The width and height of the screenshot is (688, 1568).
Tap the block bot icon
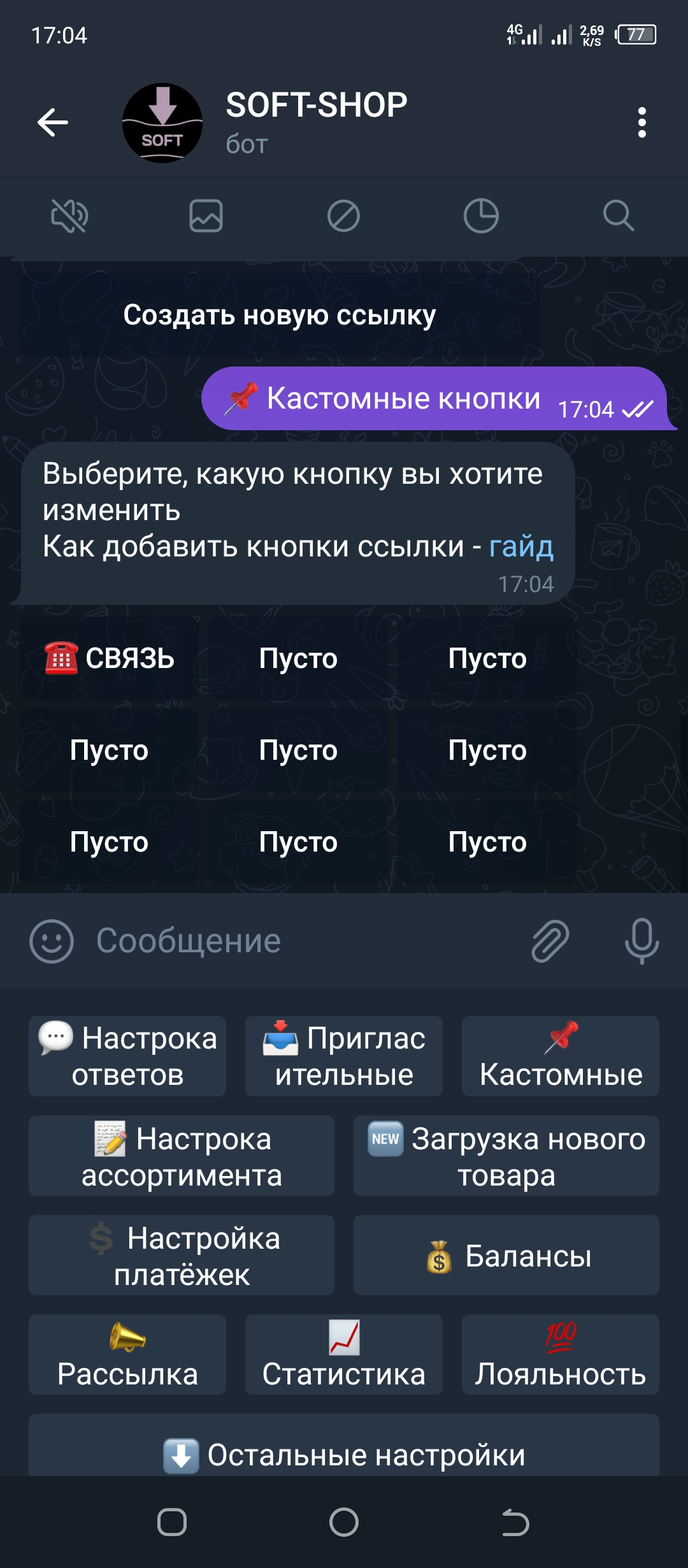(x=343, y=215)
